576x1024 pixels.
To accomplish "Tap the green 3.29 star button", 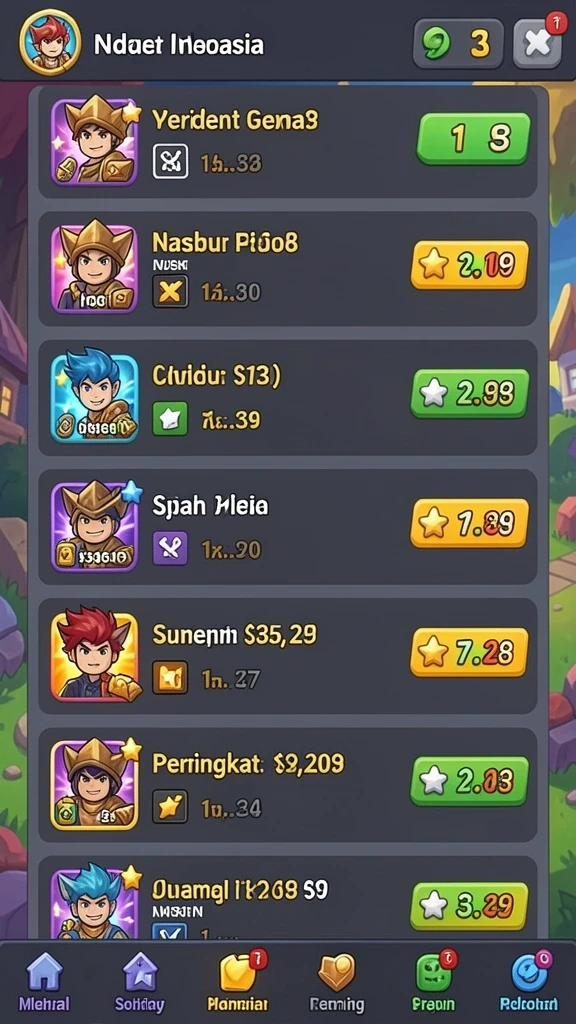I will 469,906.
